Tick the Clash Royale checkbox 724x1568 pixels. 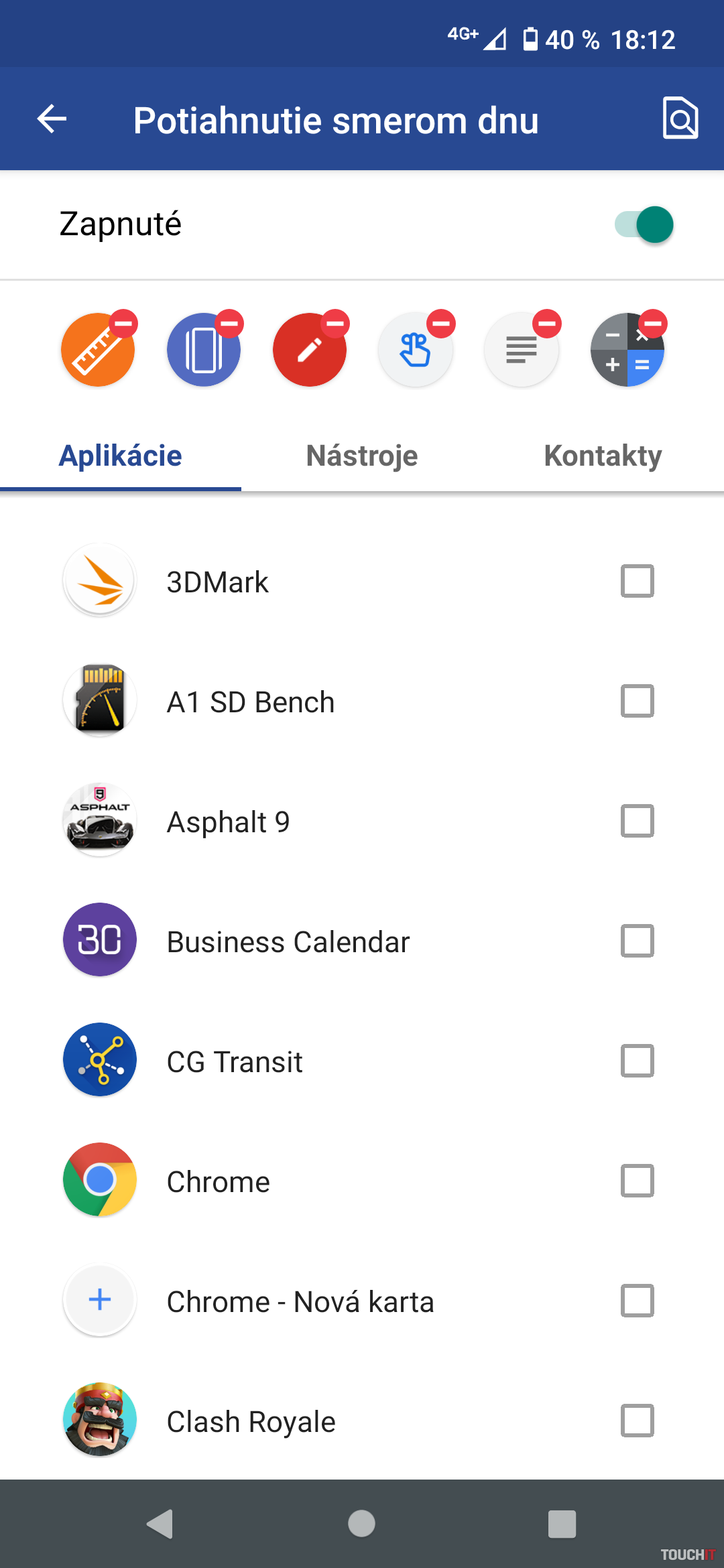coord(637,1421)
